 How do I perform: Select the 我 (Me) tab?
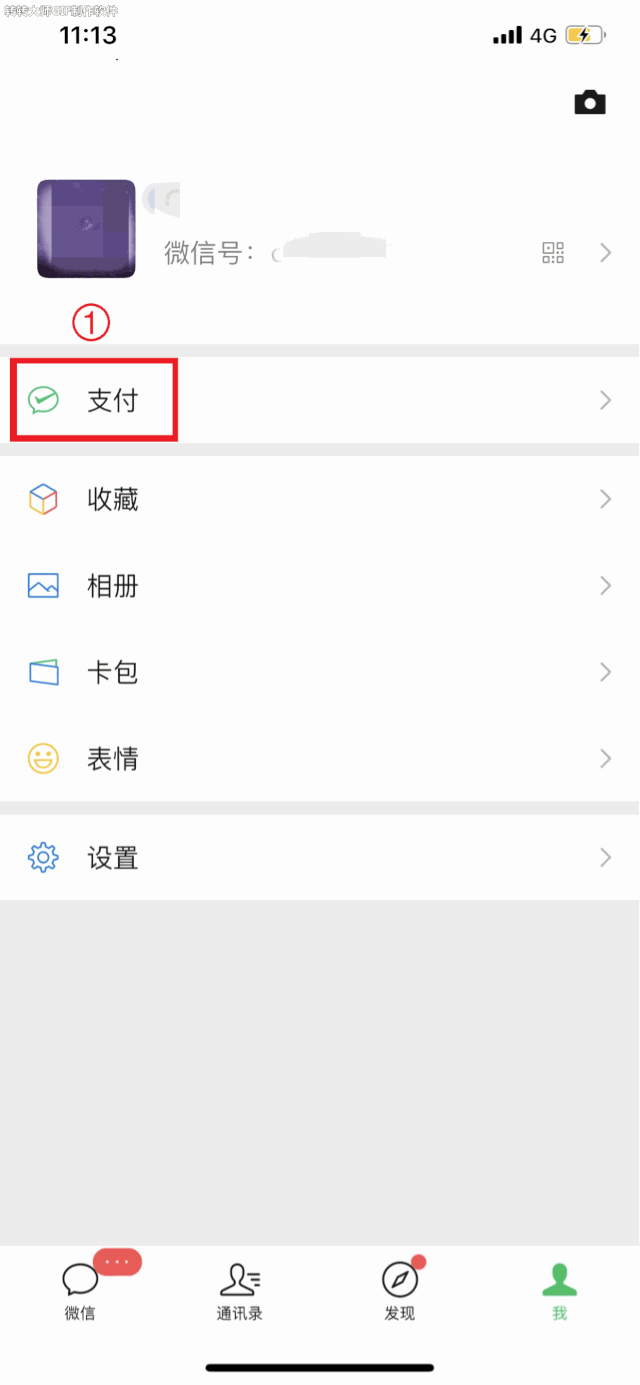(x=559, y=1289)
